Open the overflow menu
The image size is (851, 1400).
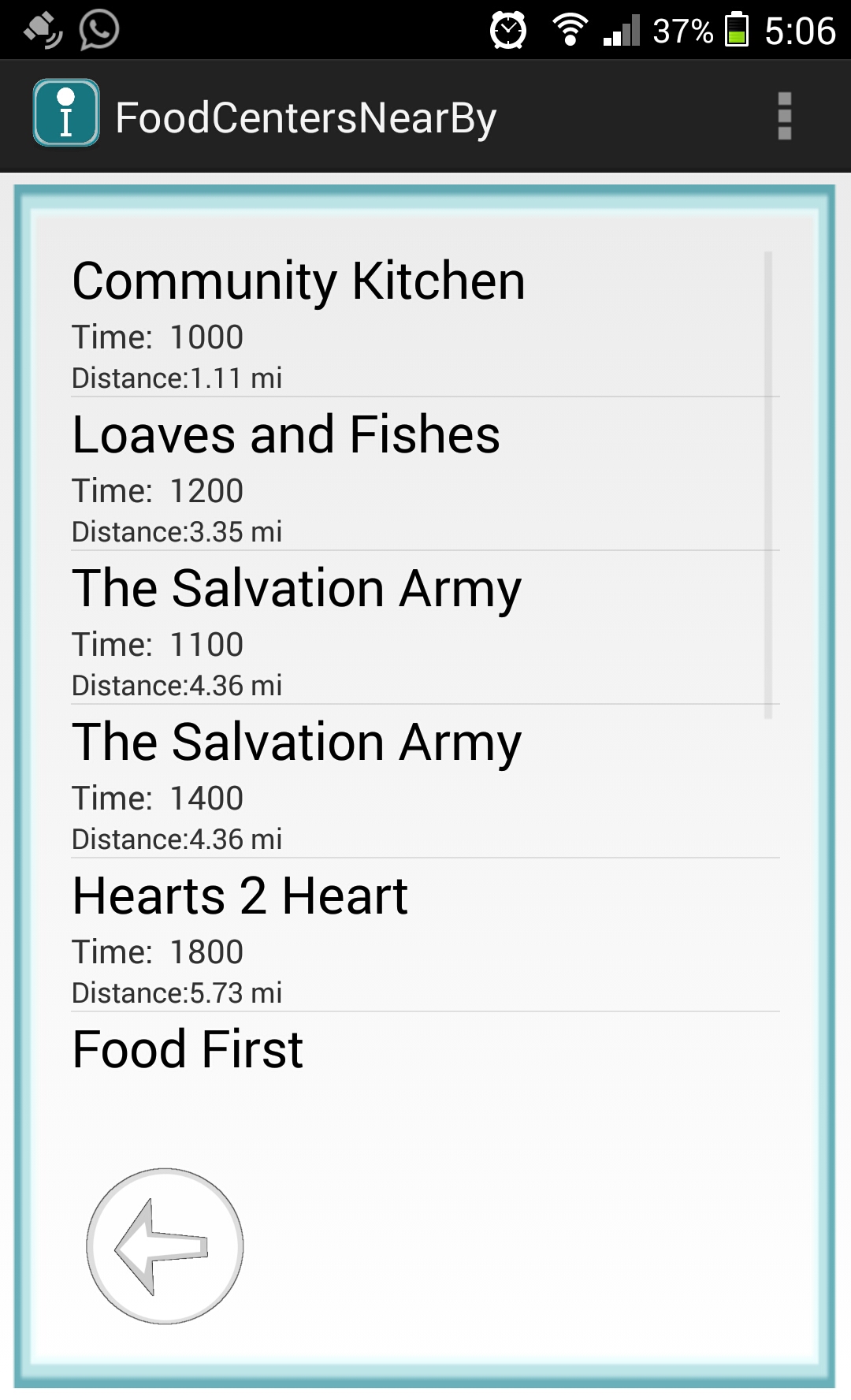pos(784,117)
